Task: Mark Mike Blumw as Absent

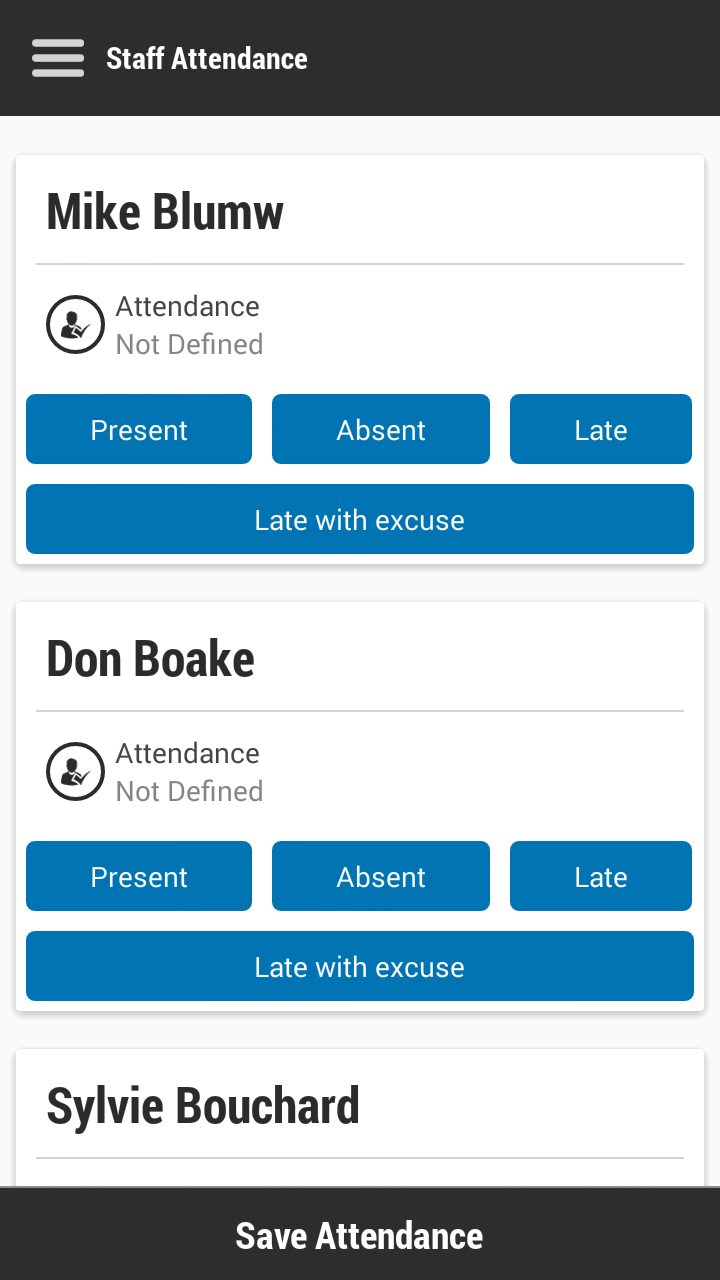Action: click(381, 430)
